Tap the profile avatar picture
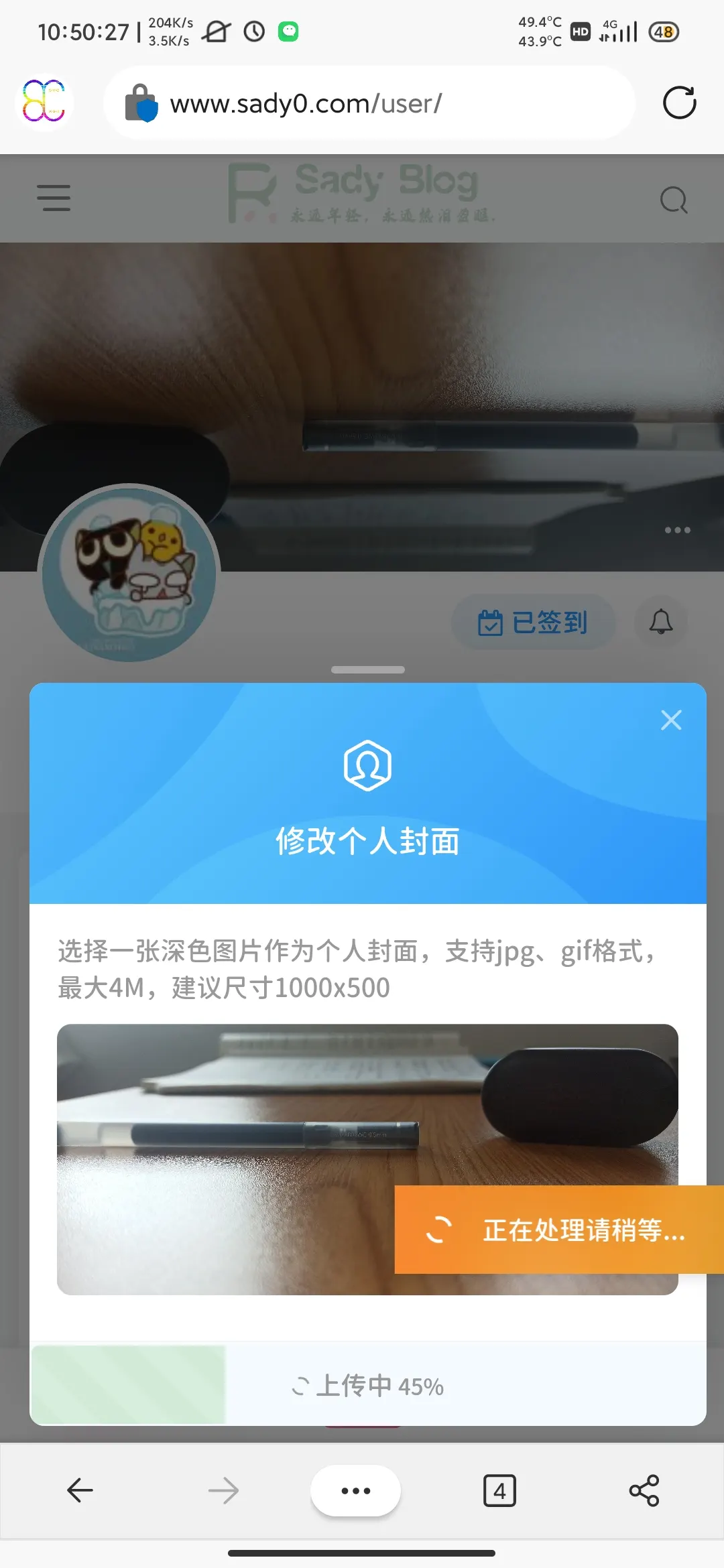The height and width of the screenshot is (1568, 724). pos(129,573)
